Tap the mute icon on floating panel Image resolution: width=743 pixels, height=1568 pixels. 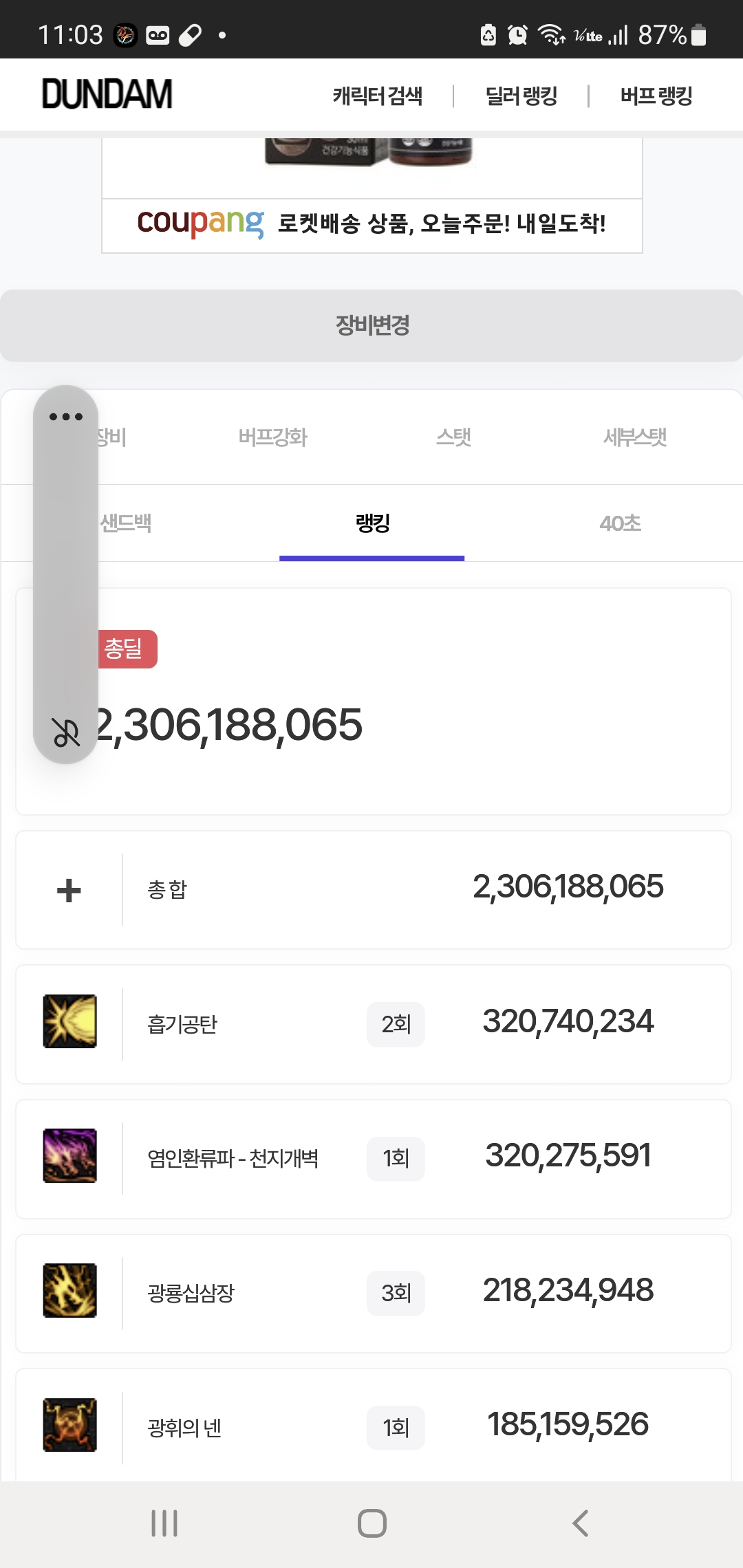pos(66,732)
